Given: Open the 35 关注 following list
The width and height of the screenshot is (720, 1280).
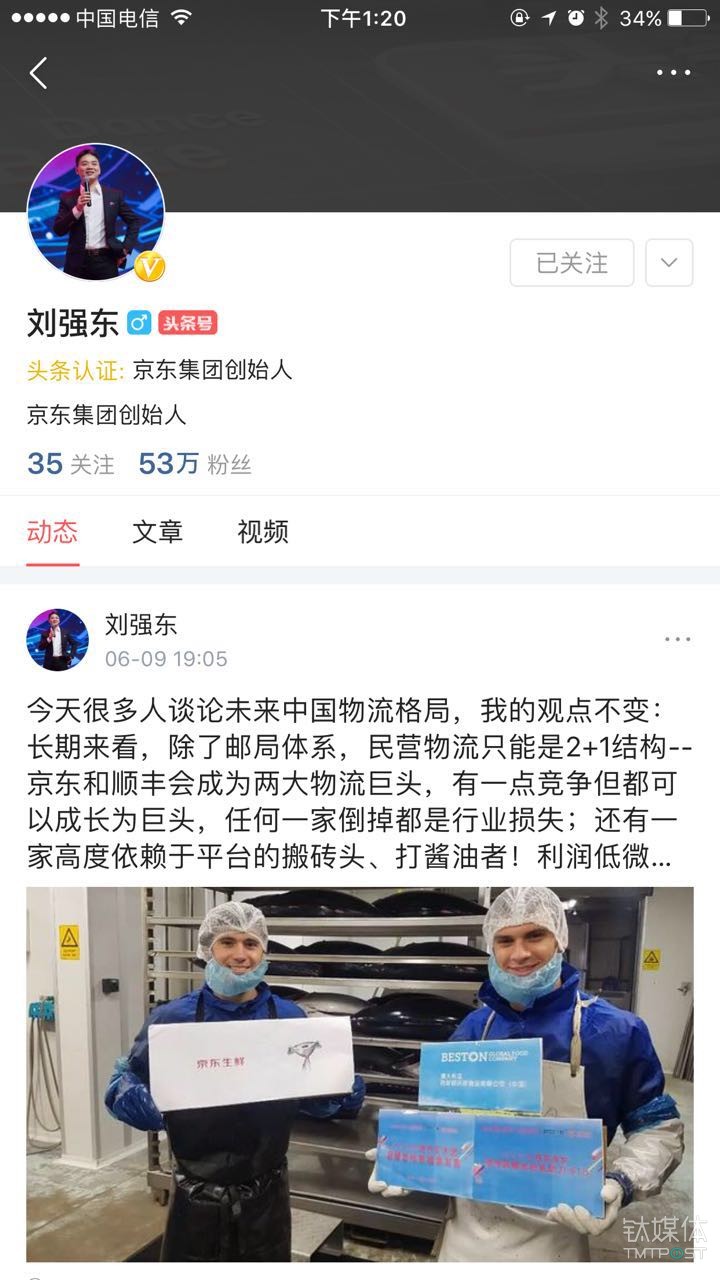Looking at the screenshot, I should [x=70, y=464].
